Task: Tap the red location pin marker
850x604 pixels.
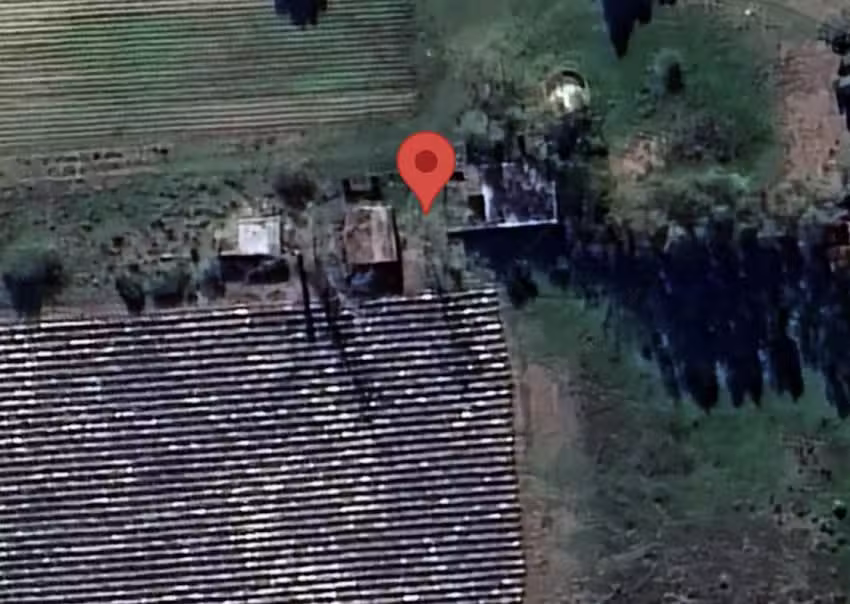Action: (x=426, y=165)
